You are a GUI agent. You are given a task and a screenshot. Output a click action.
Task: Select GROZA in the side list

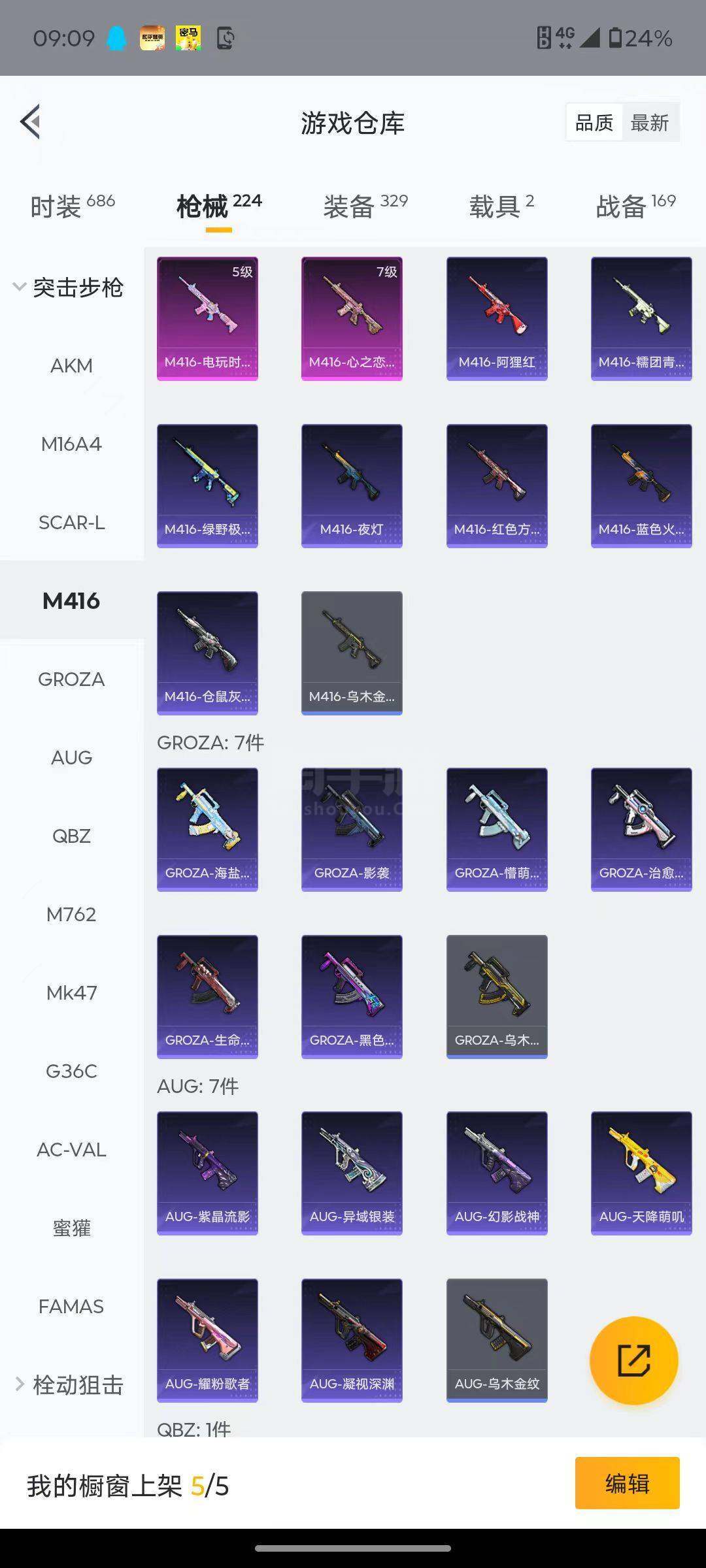click(71, 679)
